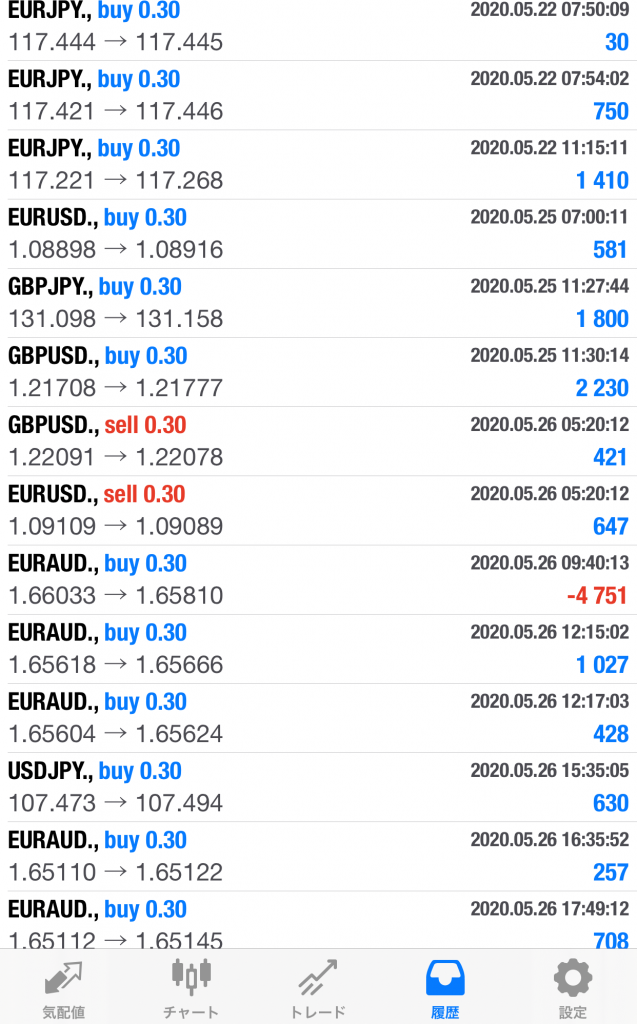Open the EURAUD trade with -4 751 loss
This screenshot has width=637, height=1024.
point(318,580)
